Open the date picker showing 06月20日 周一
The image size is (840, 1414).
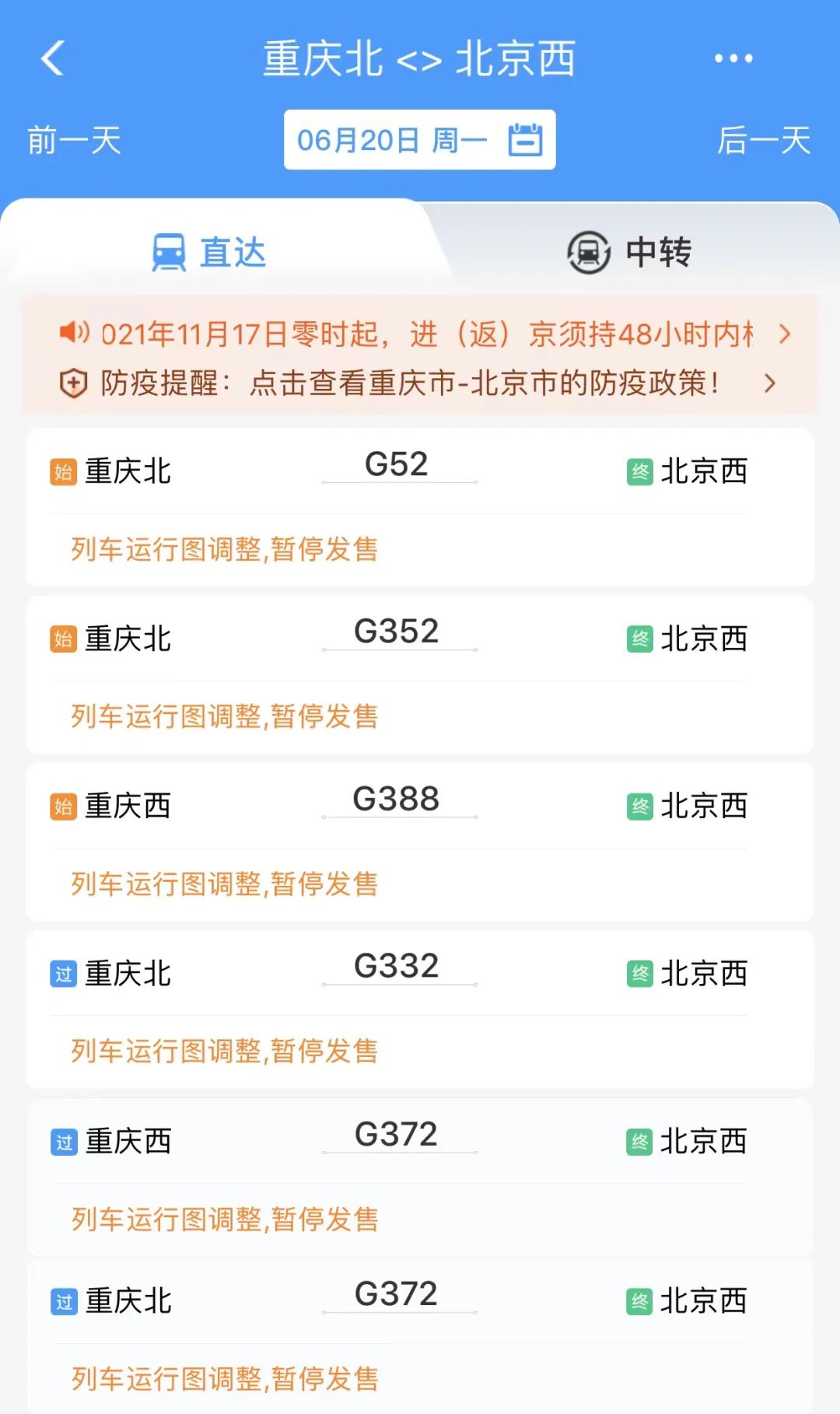tap(419, 140)
